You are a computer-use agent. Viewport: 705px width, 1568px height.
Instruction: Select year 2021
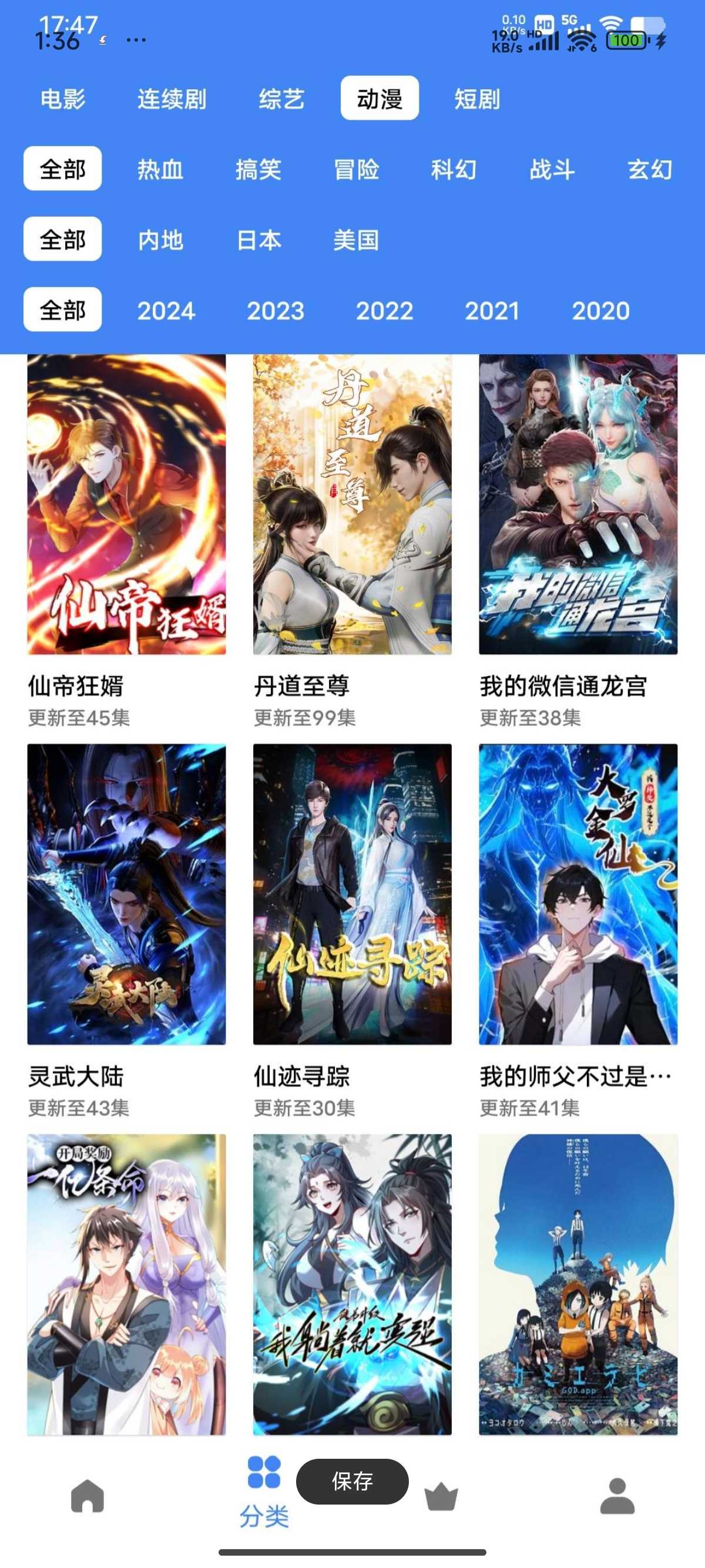[x=492, y=311]
